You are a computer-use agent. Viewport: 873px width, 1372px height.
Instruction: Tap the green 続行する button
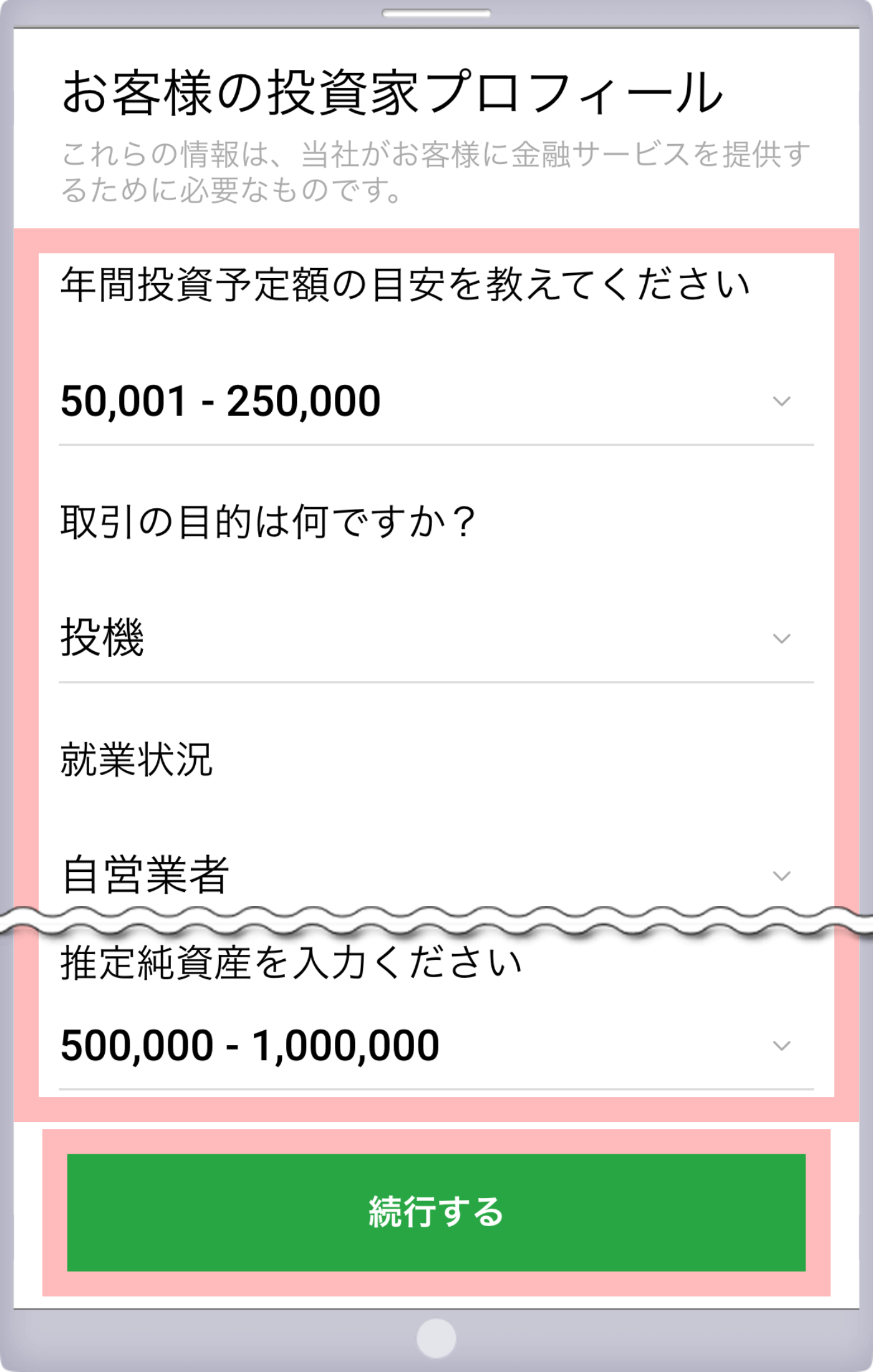click(436, 1212)
